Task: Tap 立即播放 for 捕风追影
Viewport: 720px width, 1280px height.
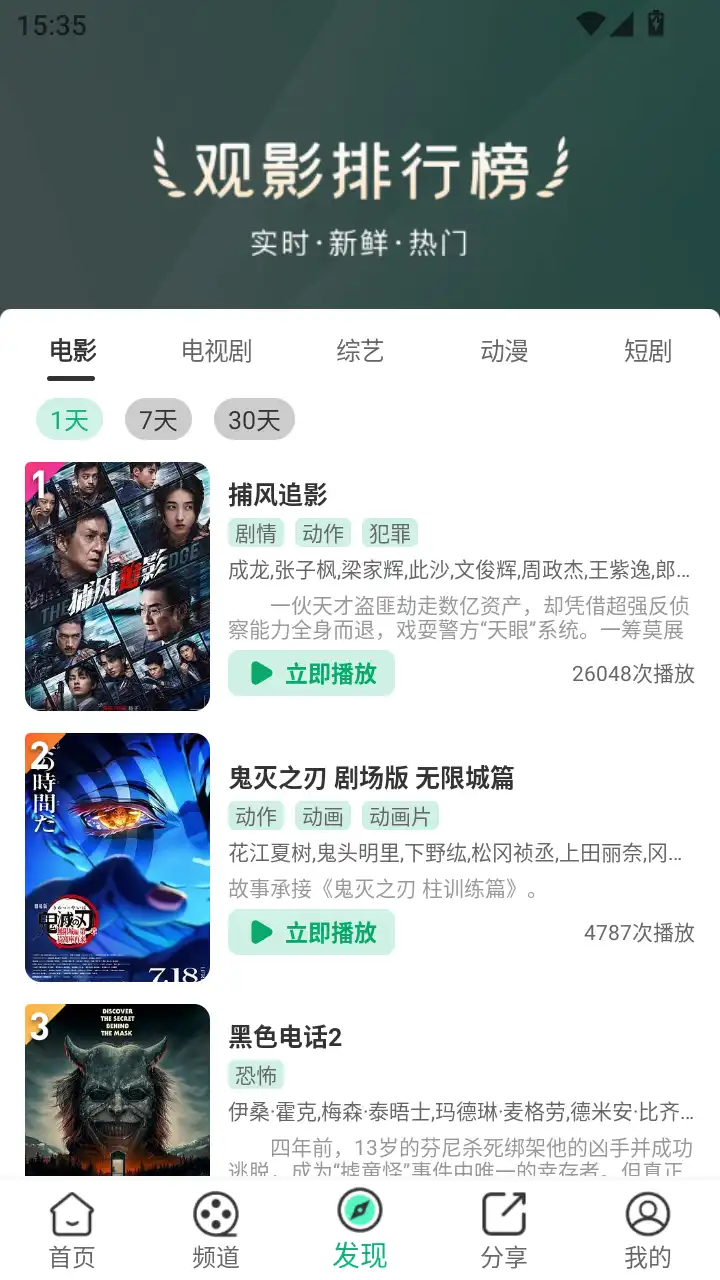Action: (311, 673)
